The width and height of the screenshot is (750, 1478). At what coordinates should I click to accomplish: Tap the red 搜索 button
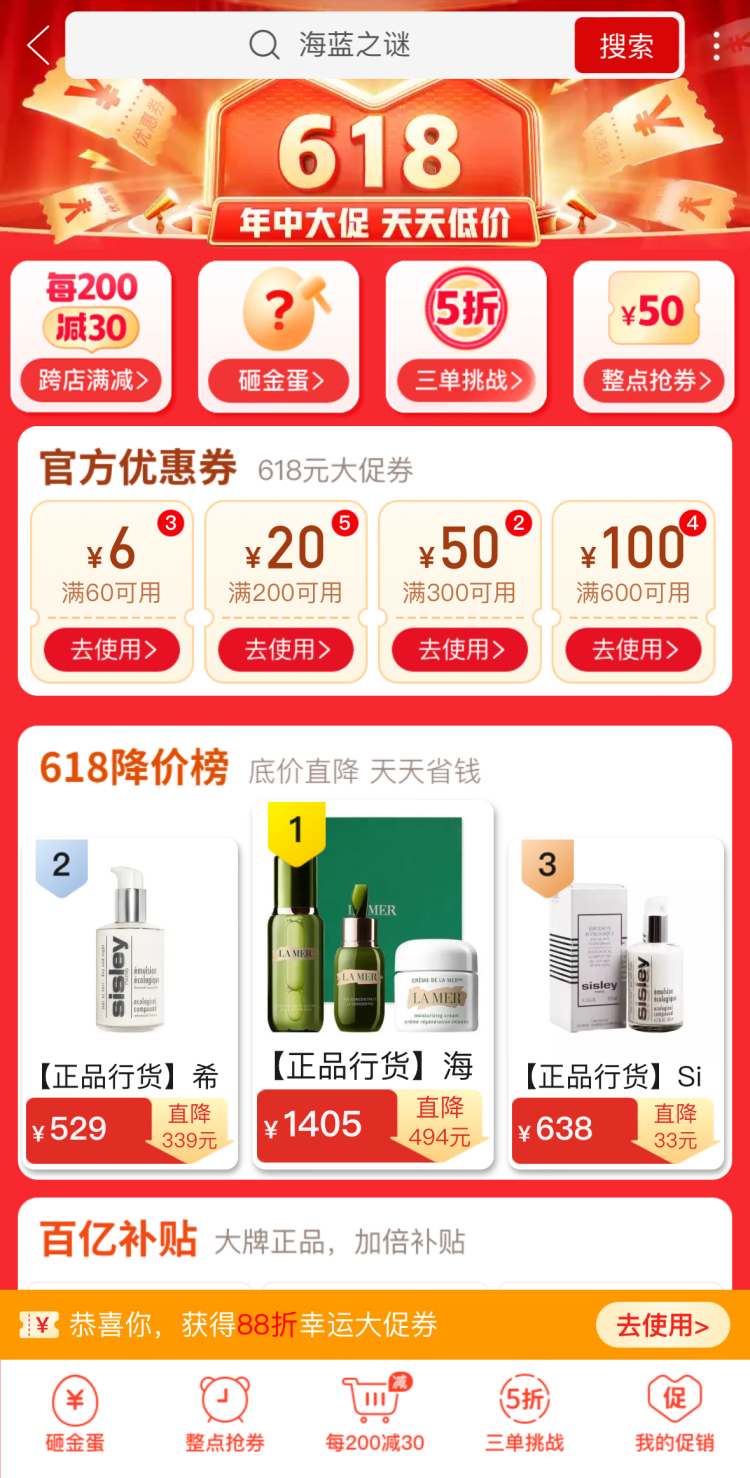[627, 46]
